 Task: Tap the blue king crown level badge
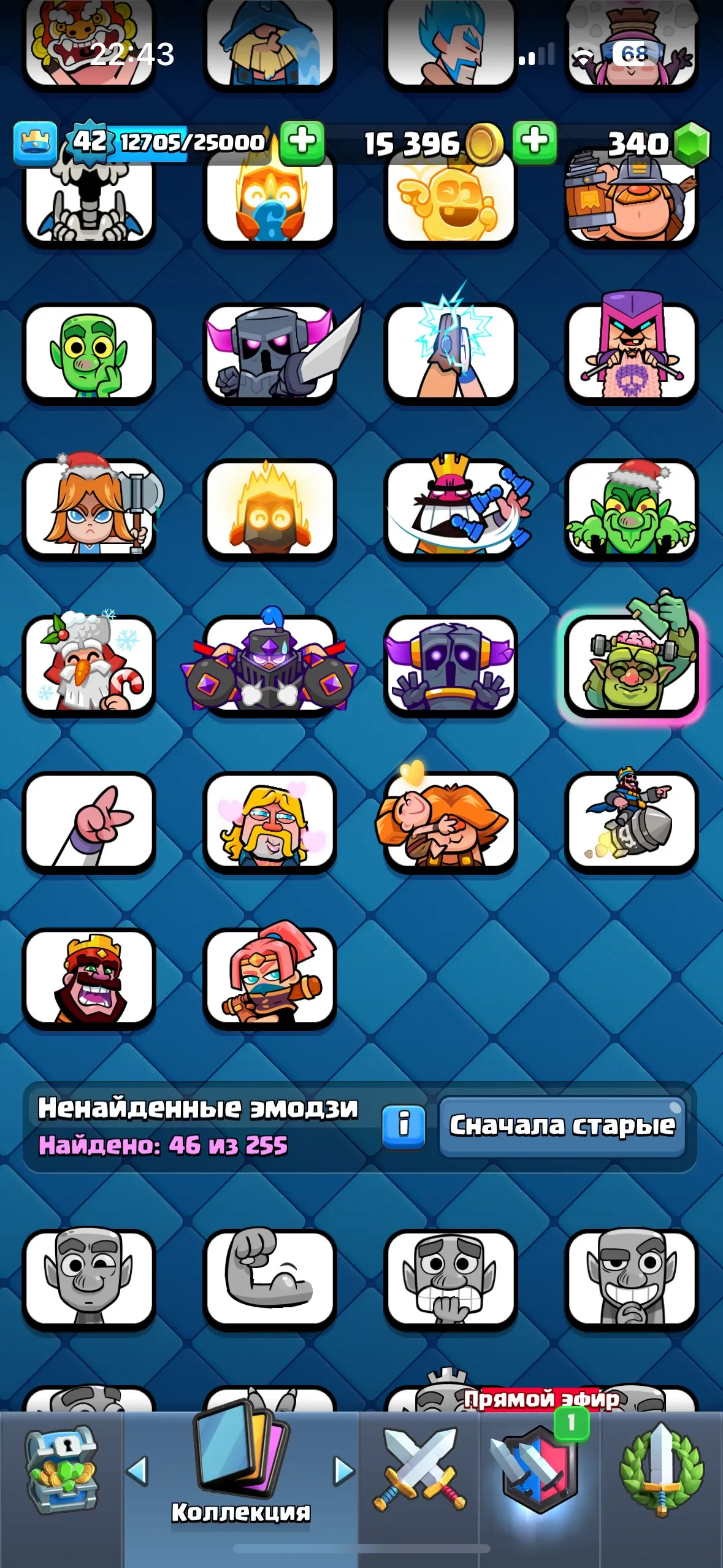(x=35, y=142)
